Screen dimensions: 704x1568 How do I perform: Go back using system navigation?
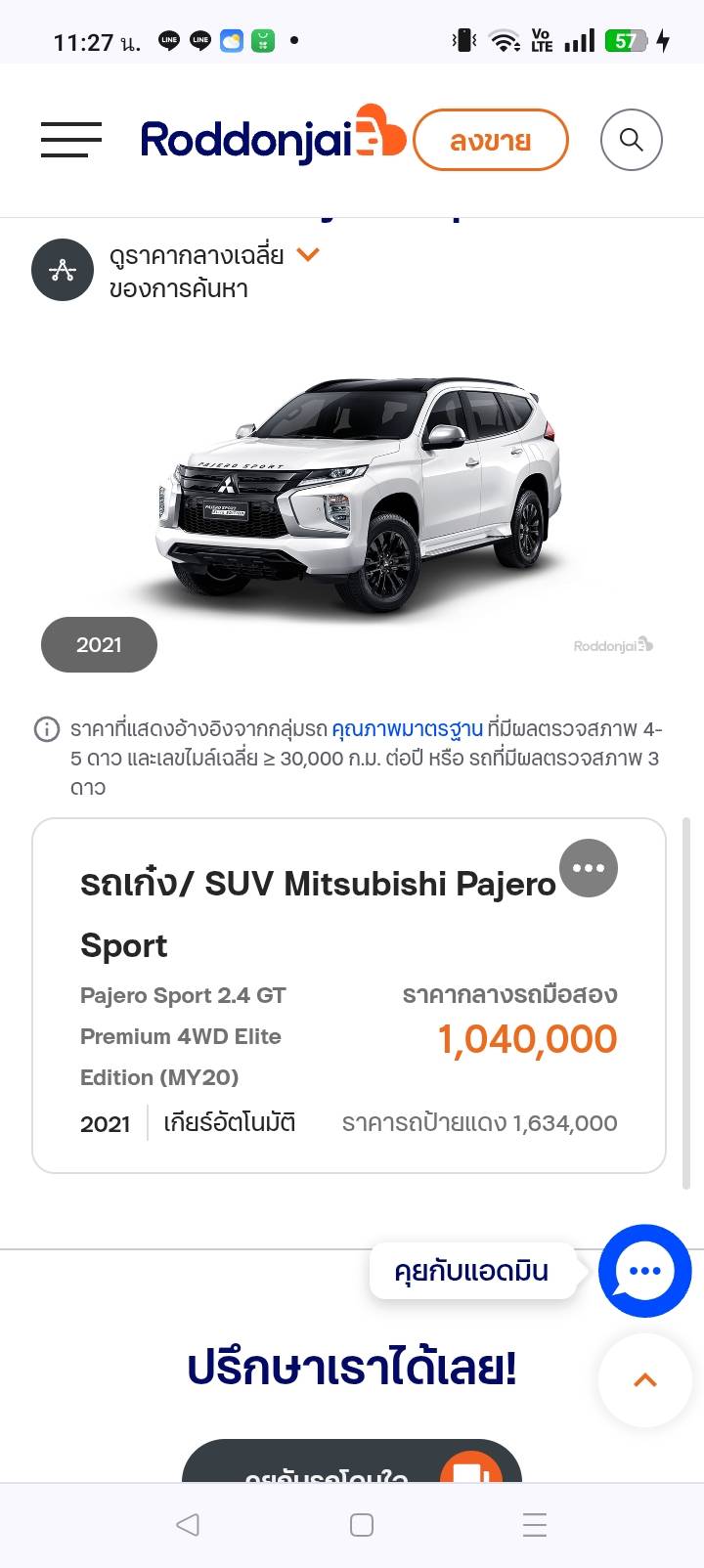click(x=188, y=1524)
